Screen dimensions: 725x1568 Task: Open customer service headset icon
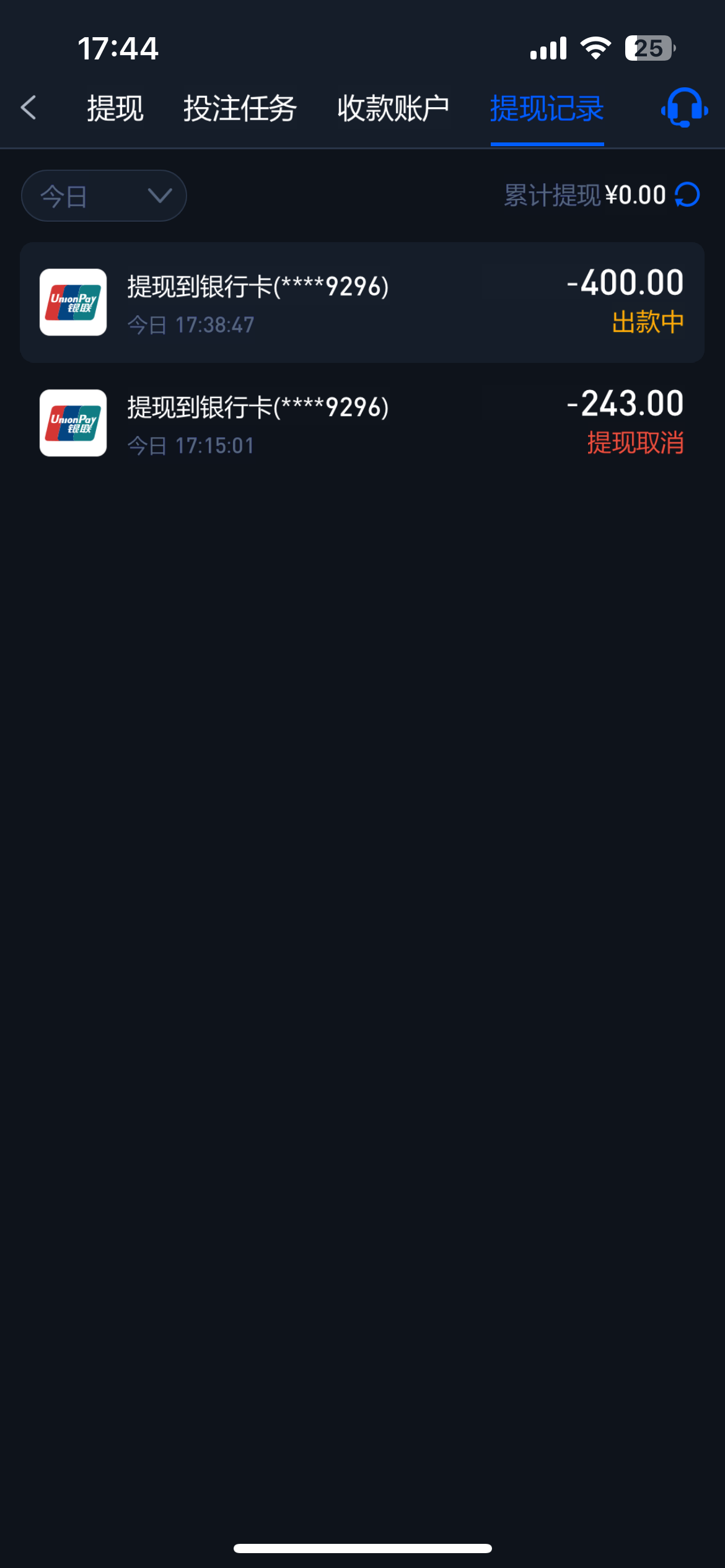coord(684,108)
